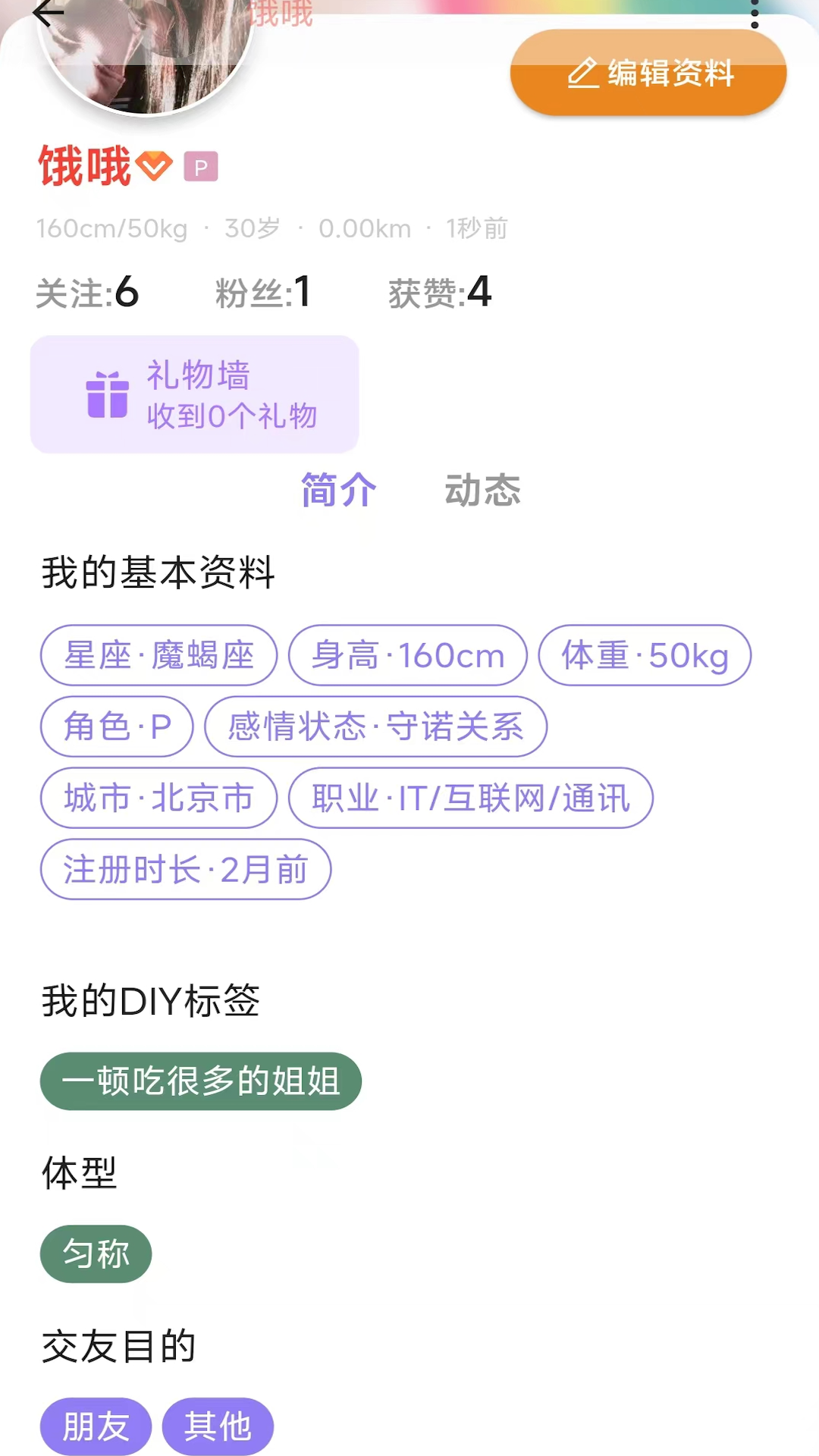Open the profile avatar photo
Viewport: 819px width, 1456px height.
146,53
